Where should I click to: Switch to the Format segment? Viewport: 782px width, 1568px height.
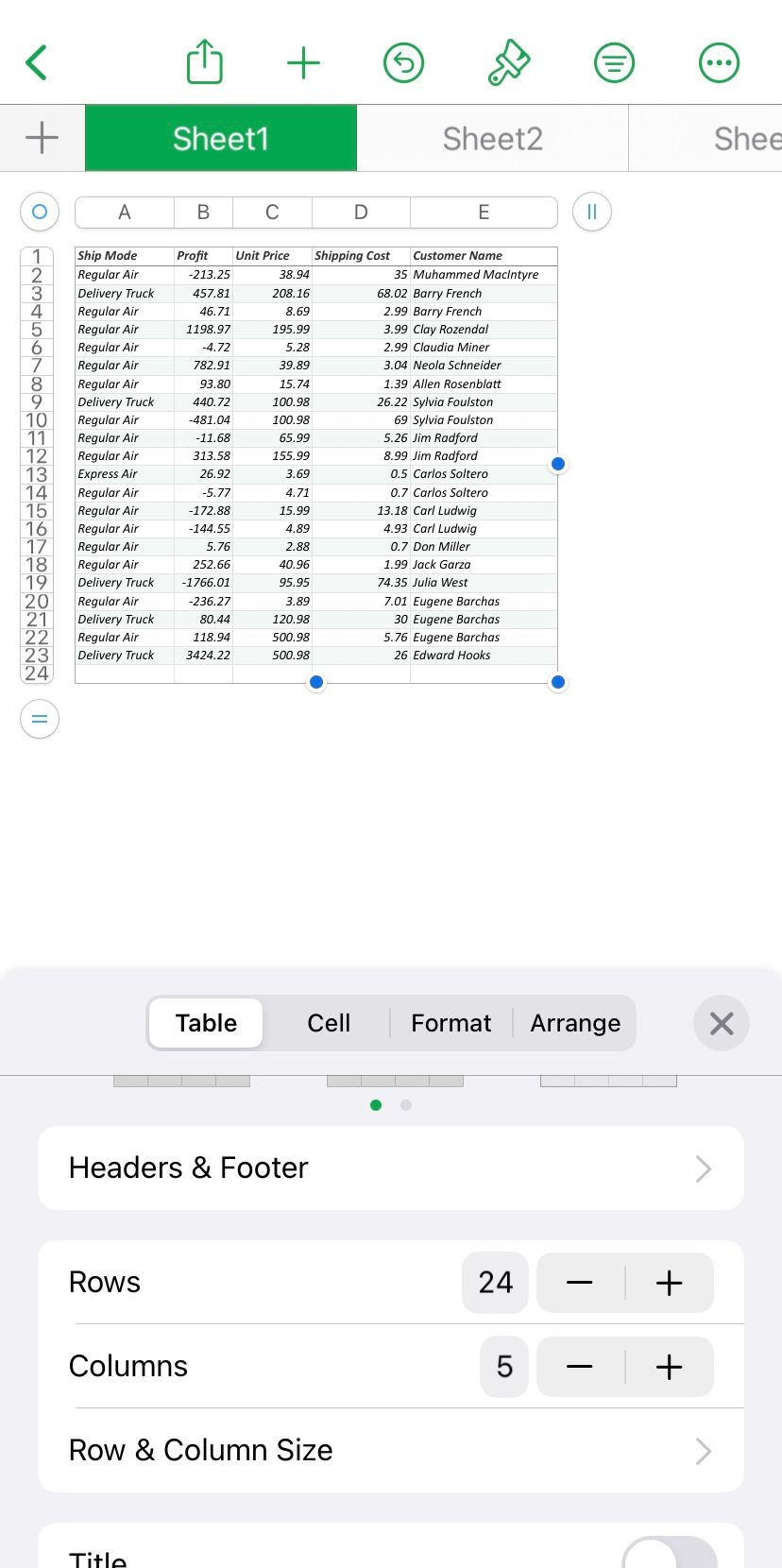point(450,1023)
